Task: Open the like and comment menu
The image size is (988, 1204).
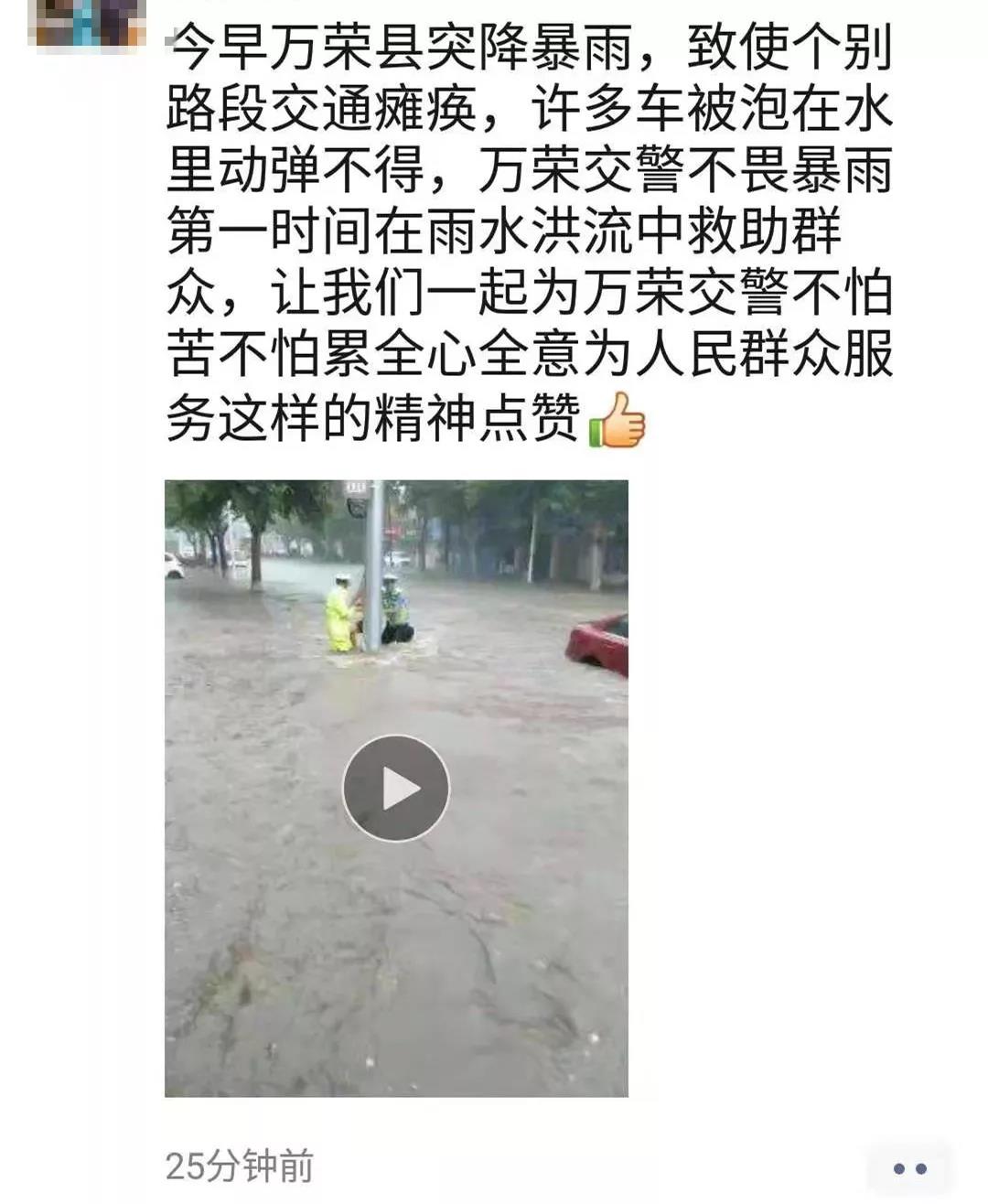Action: 909,1168
